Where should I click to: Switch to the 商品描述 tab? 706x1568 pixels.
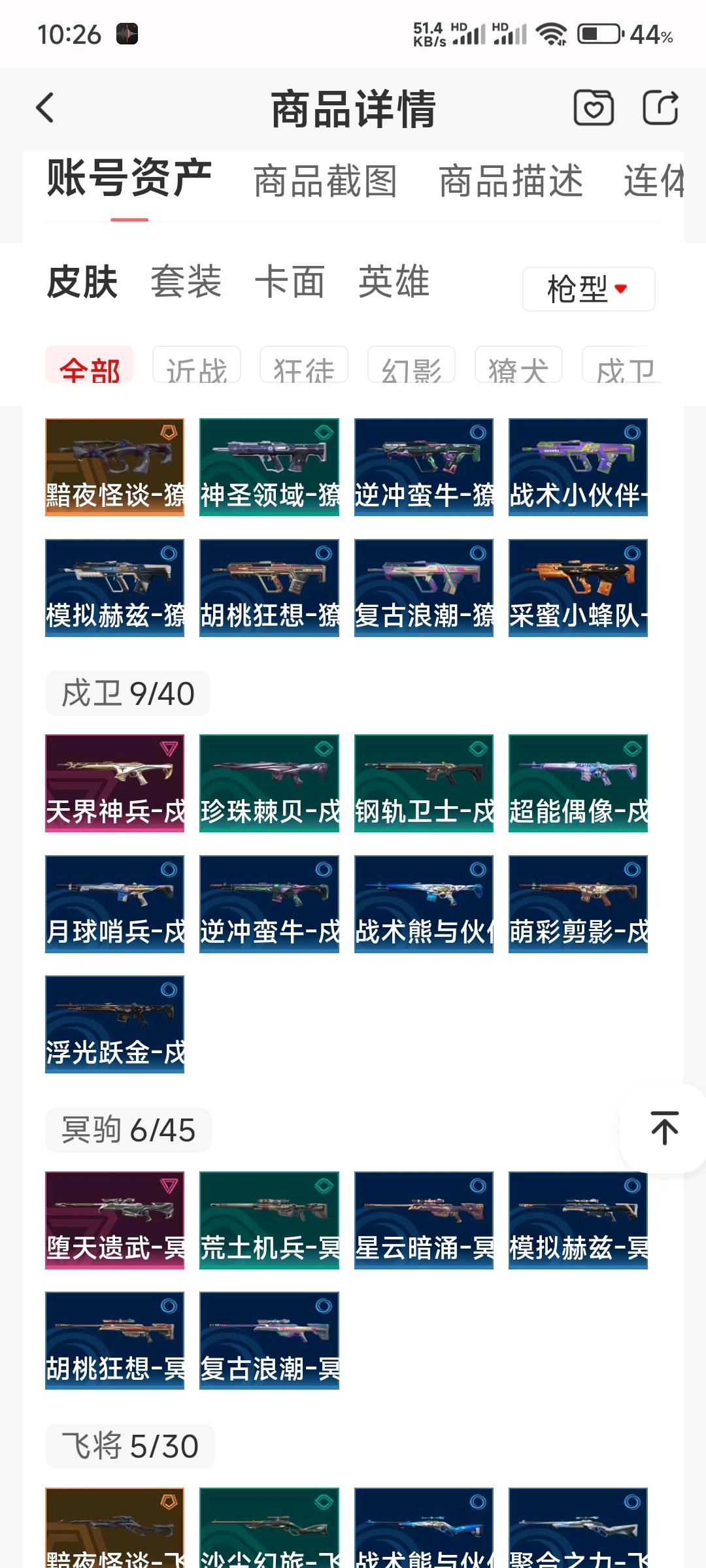(x=511, y=181)
